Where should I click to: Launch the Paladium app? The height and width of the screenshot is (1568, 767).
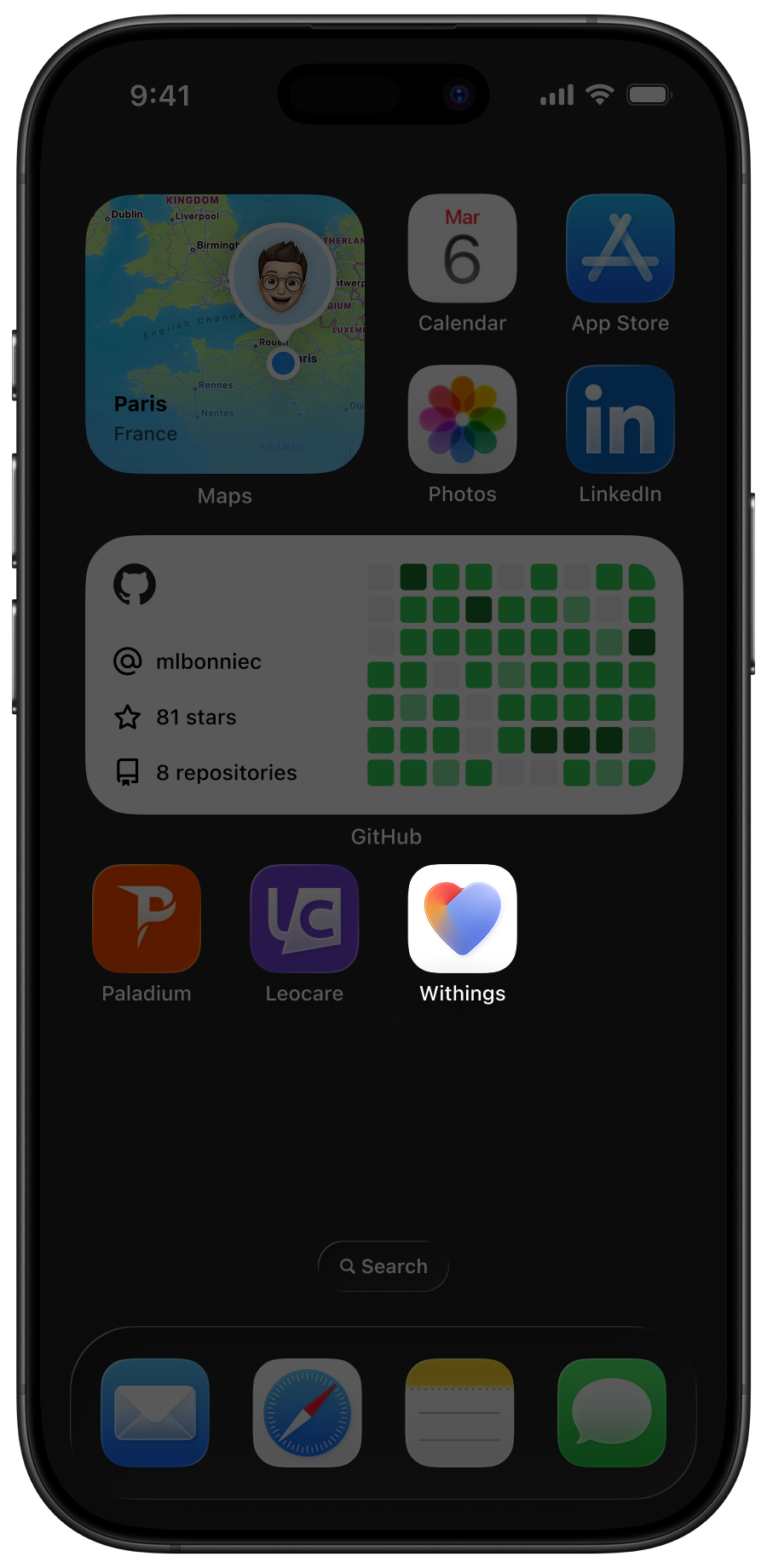pyautogui.click(x=146, y=919)
